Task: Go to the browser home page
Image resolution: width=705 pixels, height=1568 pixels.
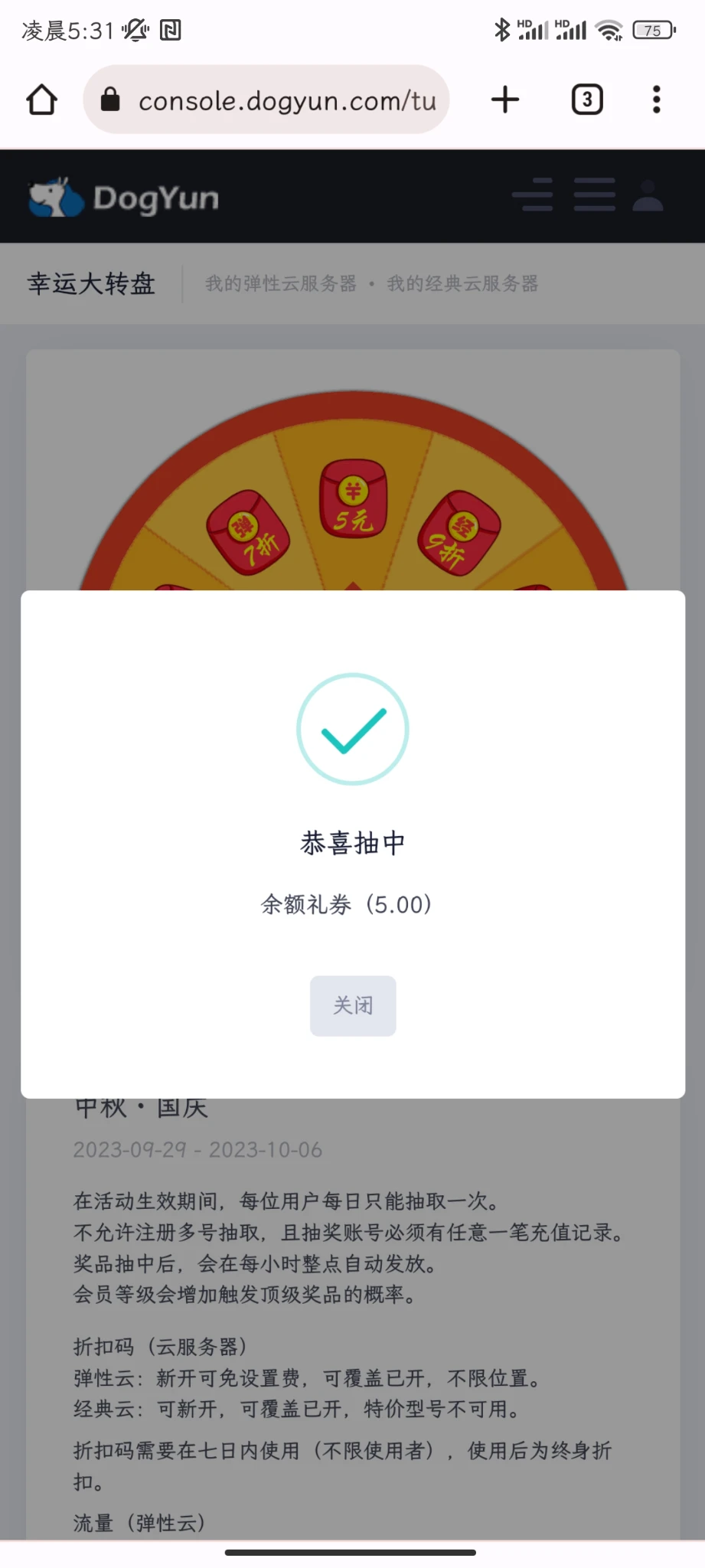Action: click(x=42, y=100)
